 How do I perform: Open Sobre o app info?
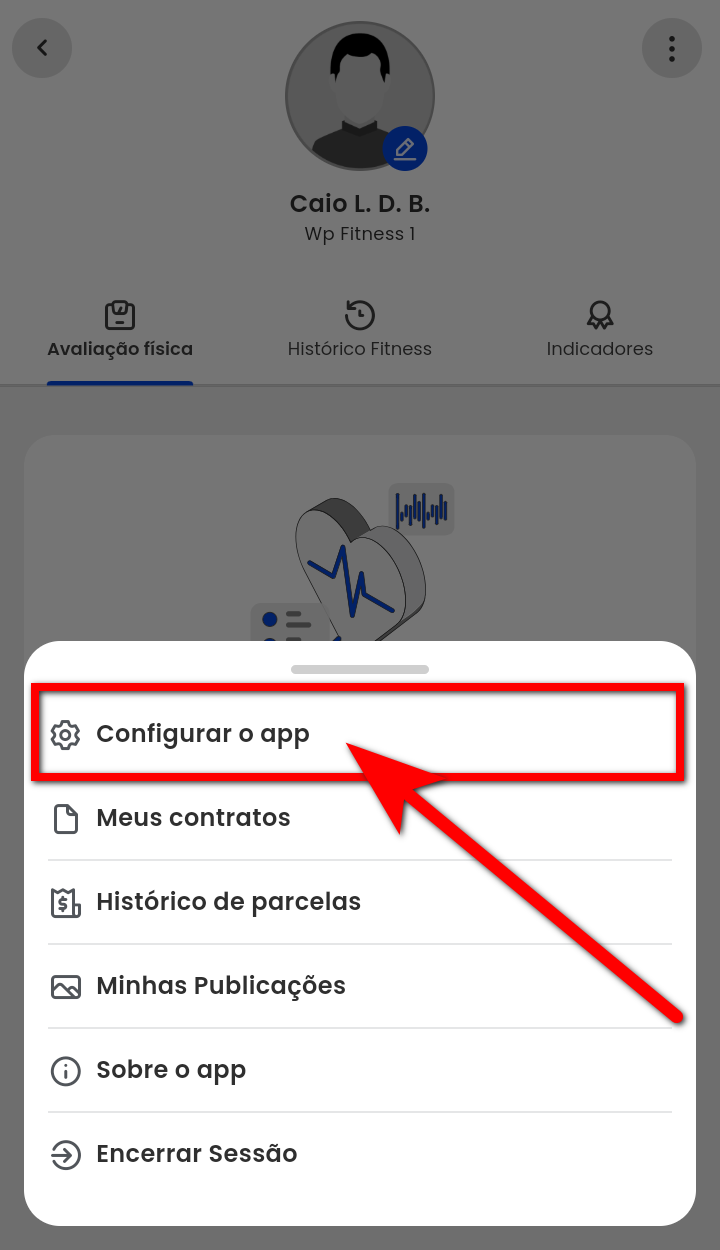pyautogui.click(x=170, y=1070)
